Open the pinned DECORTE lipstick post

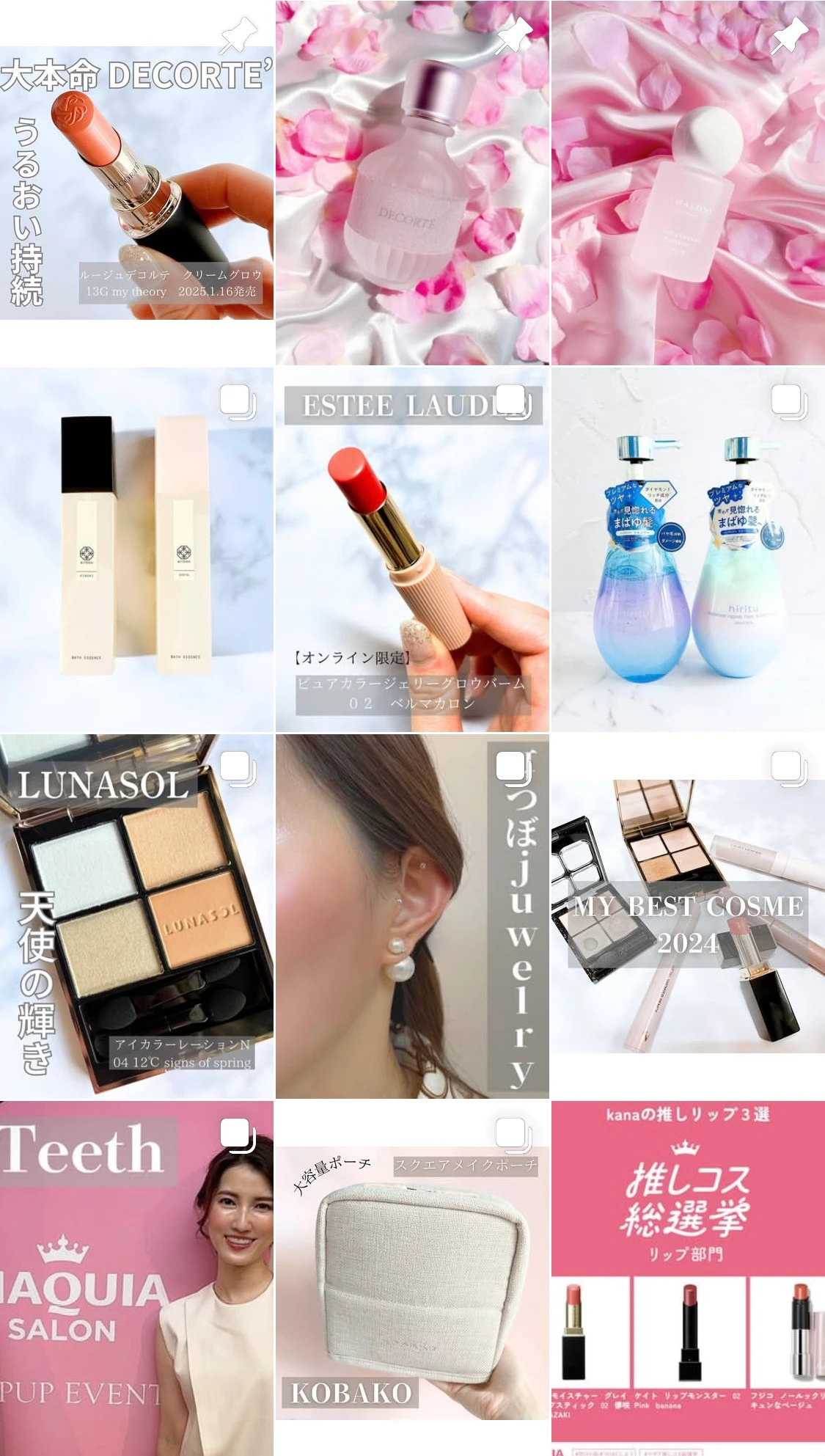[x=136, y=183]
